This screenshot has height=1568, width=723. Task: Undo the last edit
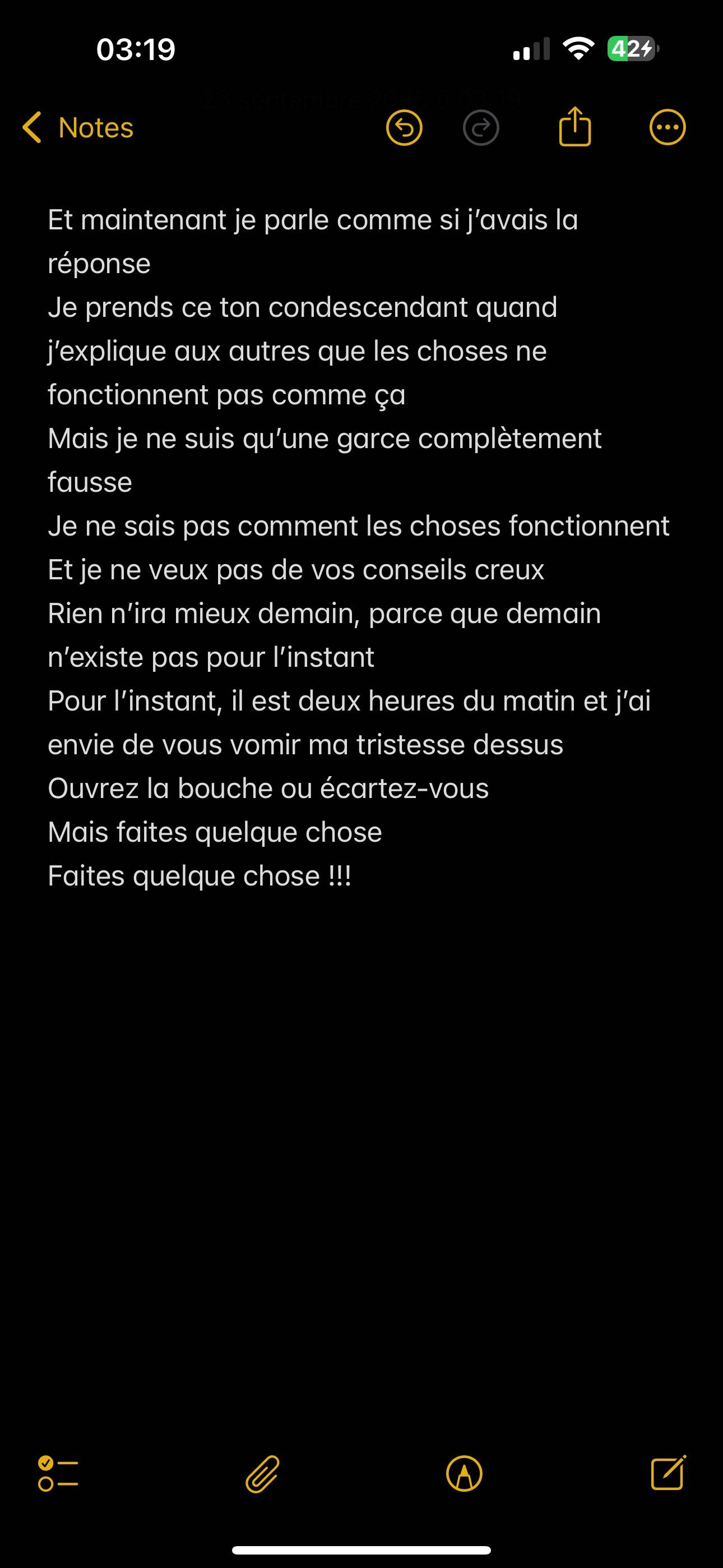pos(404,128)
